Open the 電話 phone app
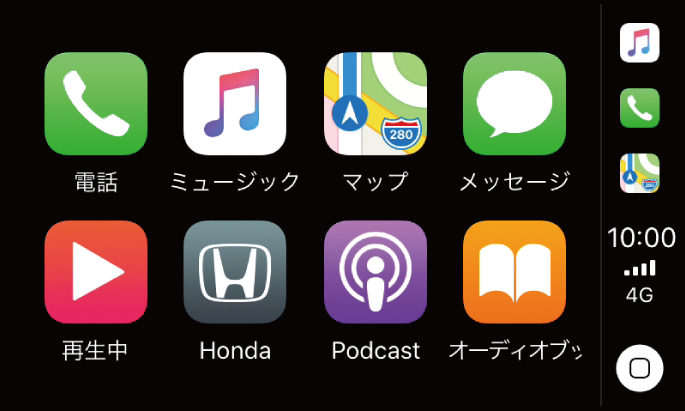Screen dimensions: 685x411 [96, 103]
